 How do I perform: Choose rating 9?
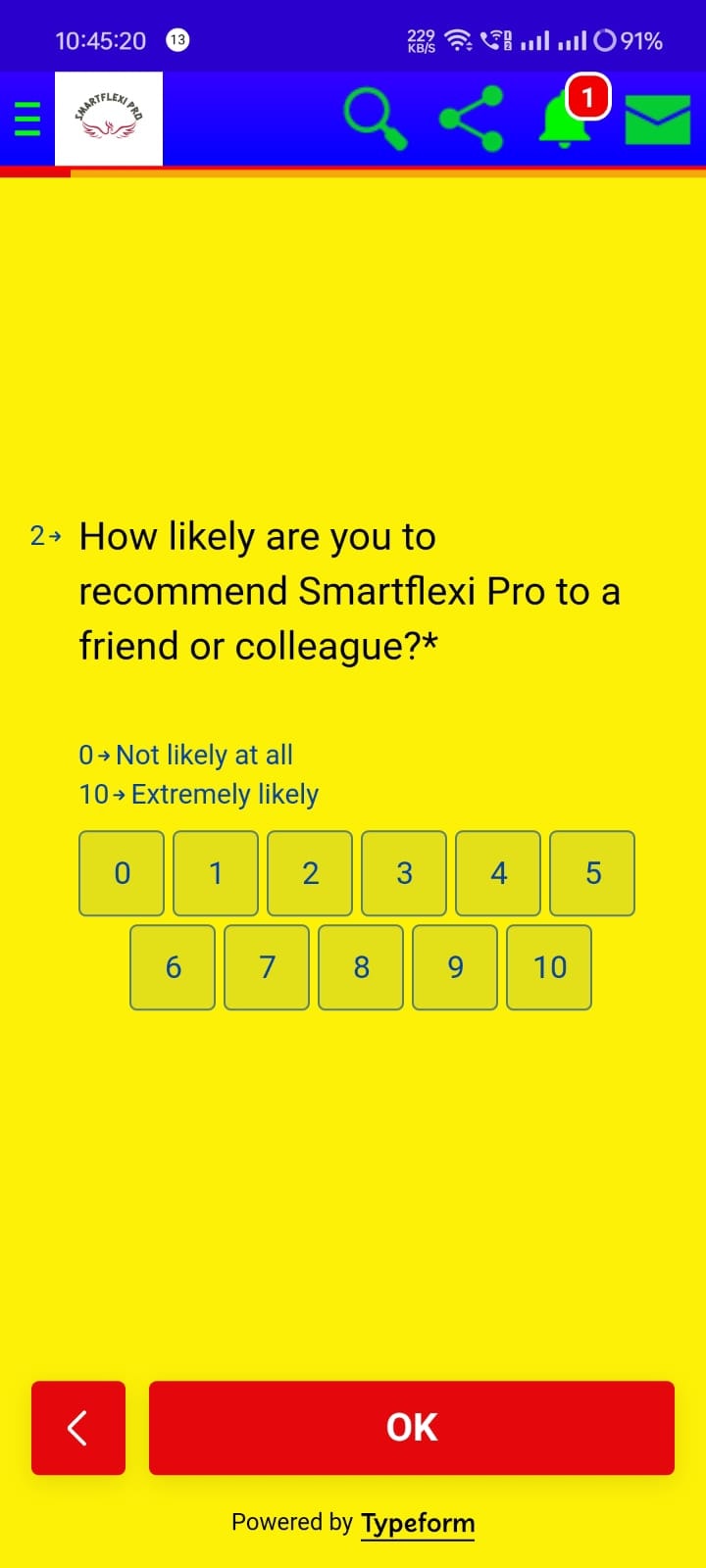(x=455, y=967)
